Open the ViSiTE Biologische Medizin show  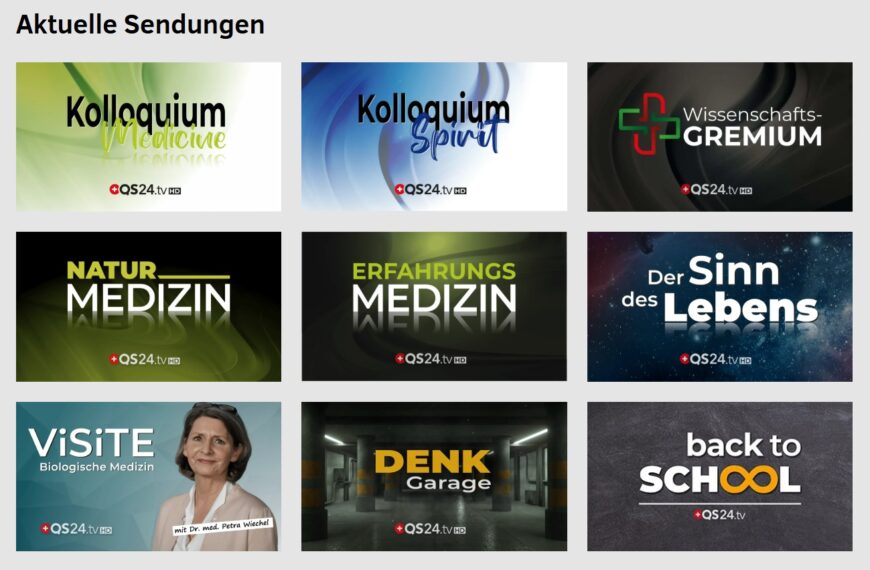point(148,476)
